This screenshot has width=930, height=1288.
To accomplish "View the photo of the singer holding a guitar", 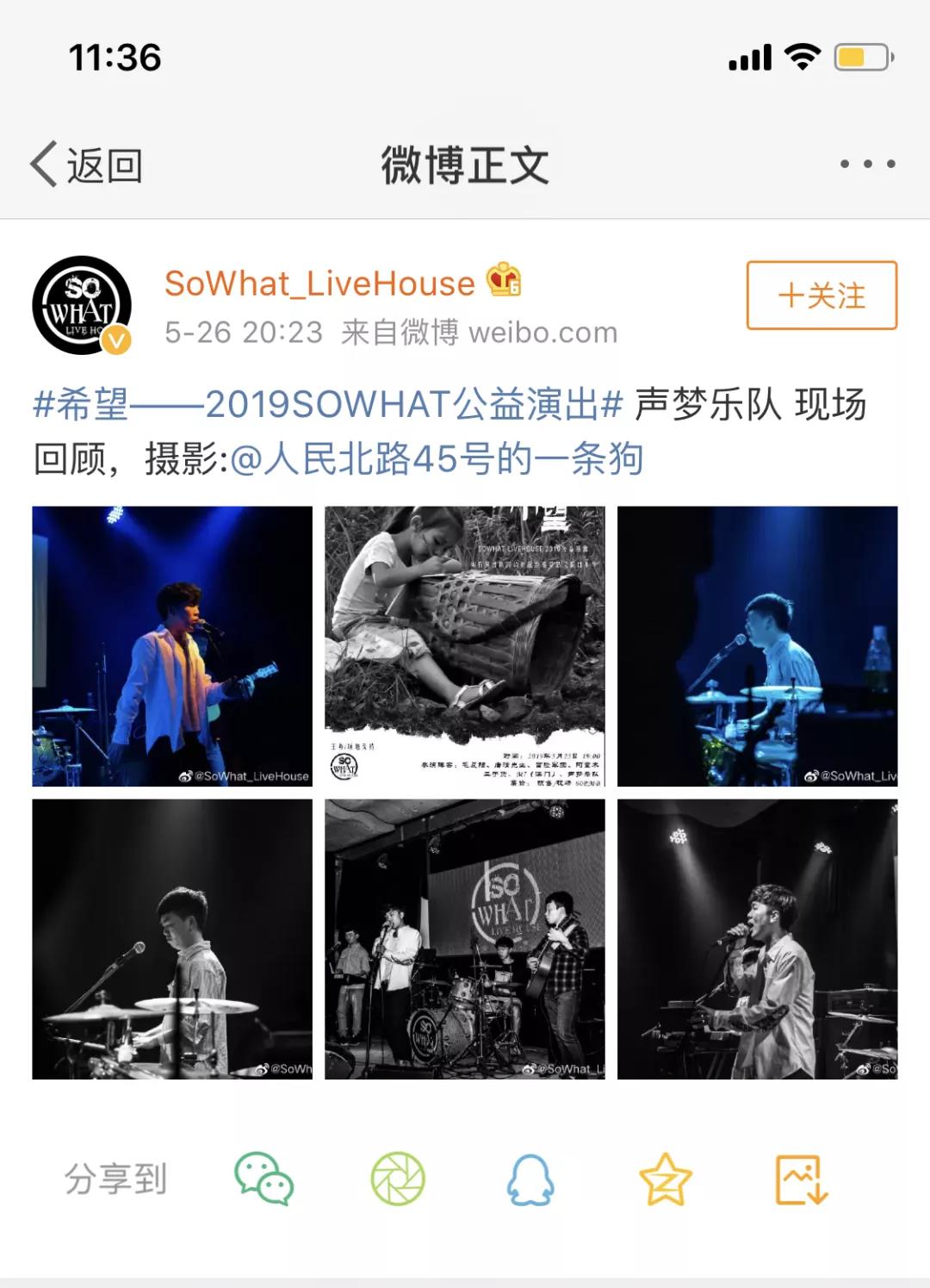I will pyautogui.click(x=172, y=646).
